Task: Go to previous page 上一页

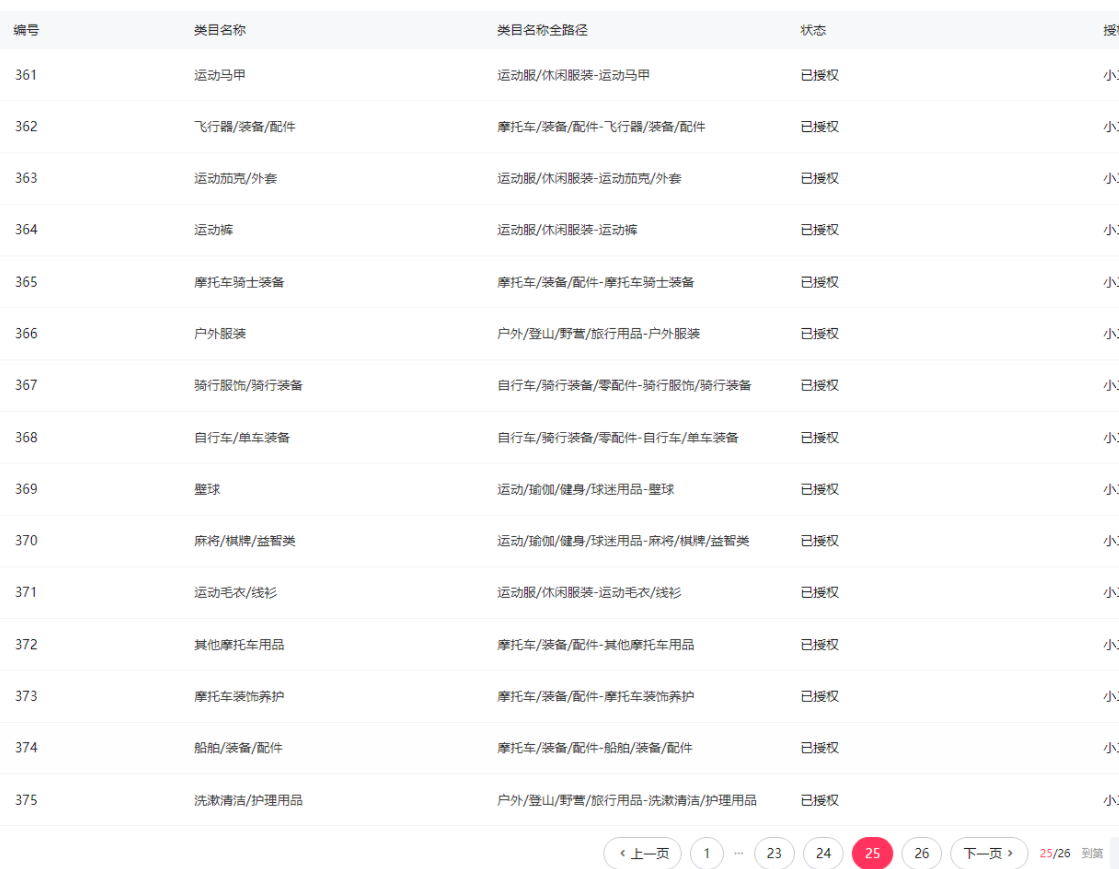Action: pyautogui.click(x=643, y=853)
